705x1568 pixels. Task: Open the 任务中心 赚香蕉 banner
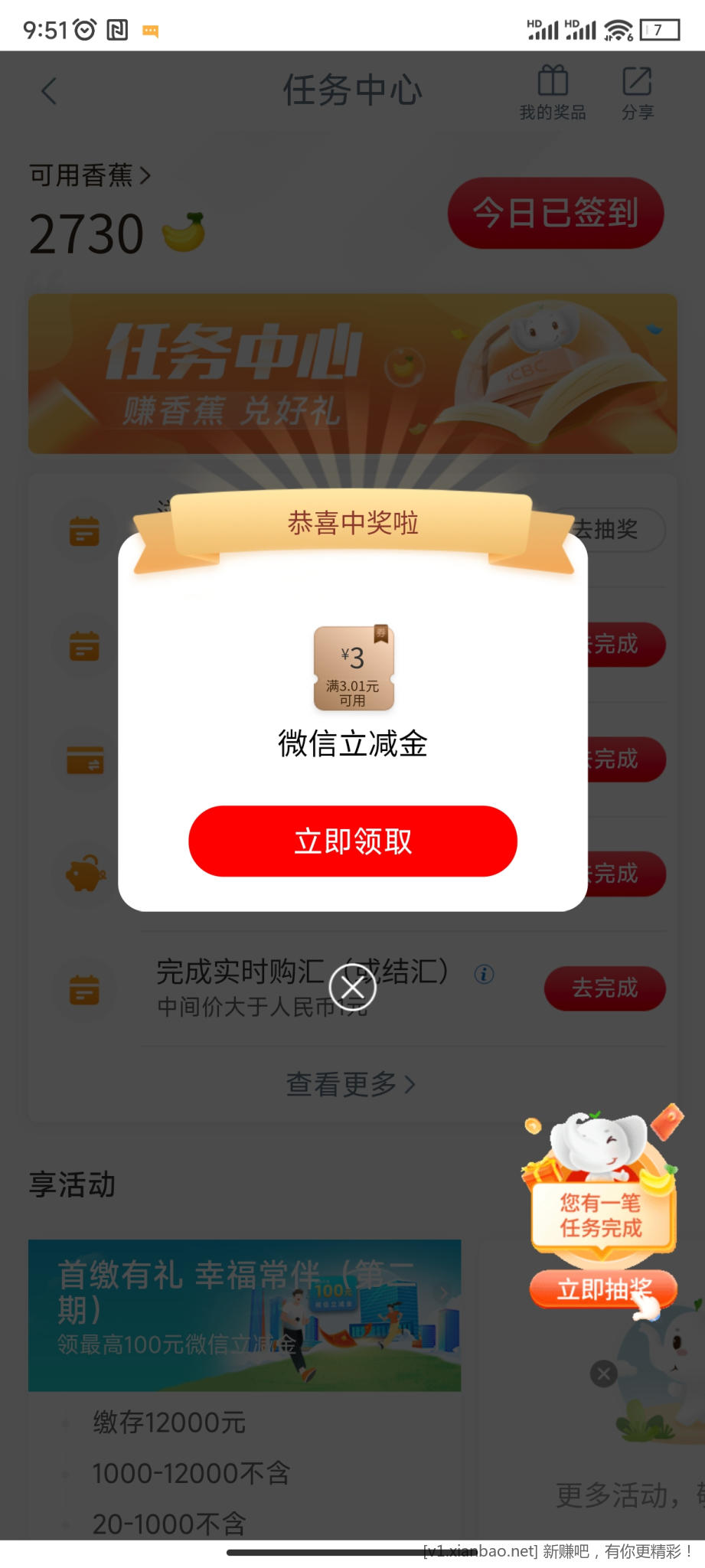(352, 374)
